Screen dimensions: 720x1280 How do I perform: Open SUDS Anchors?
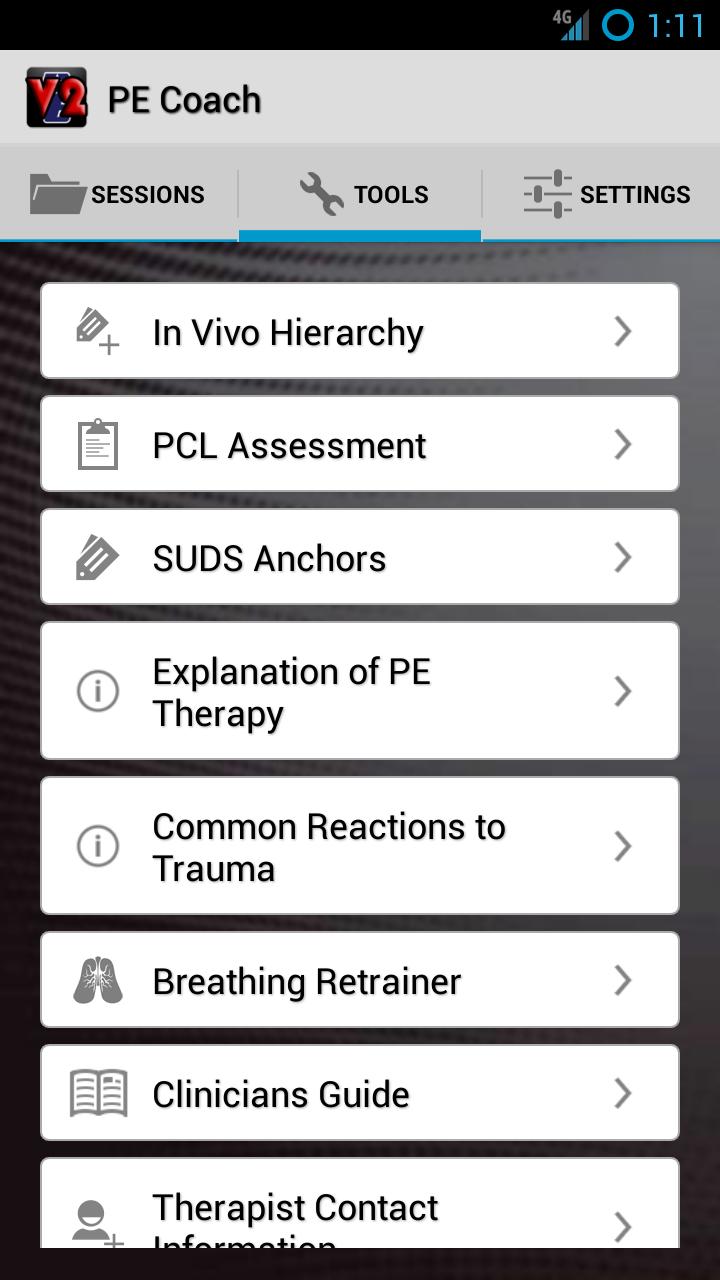tap(360, 557)
